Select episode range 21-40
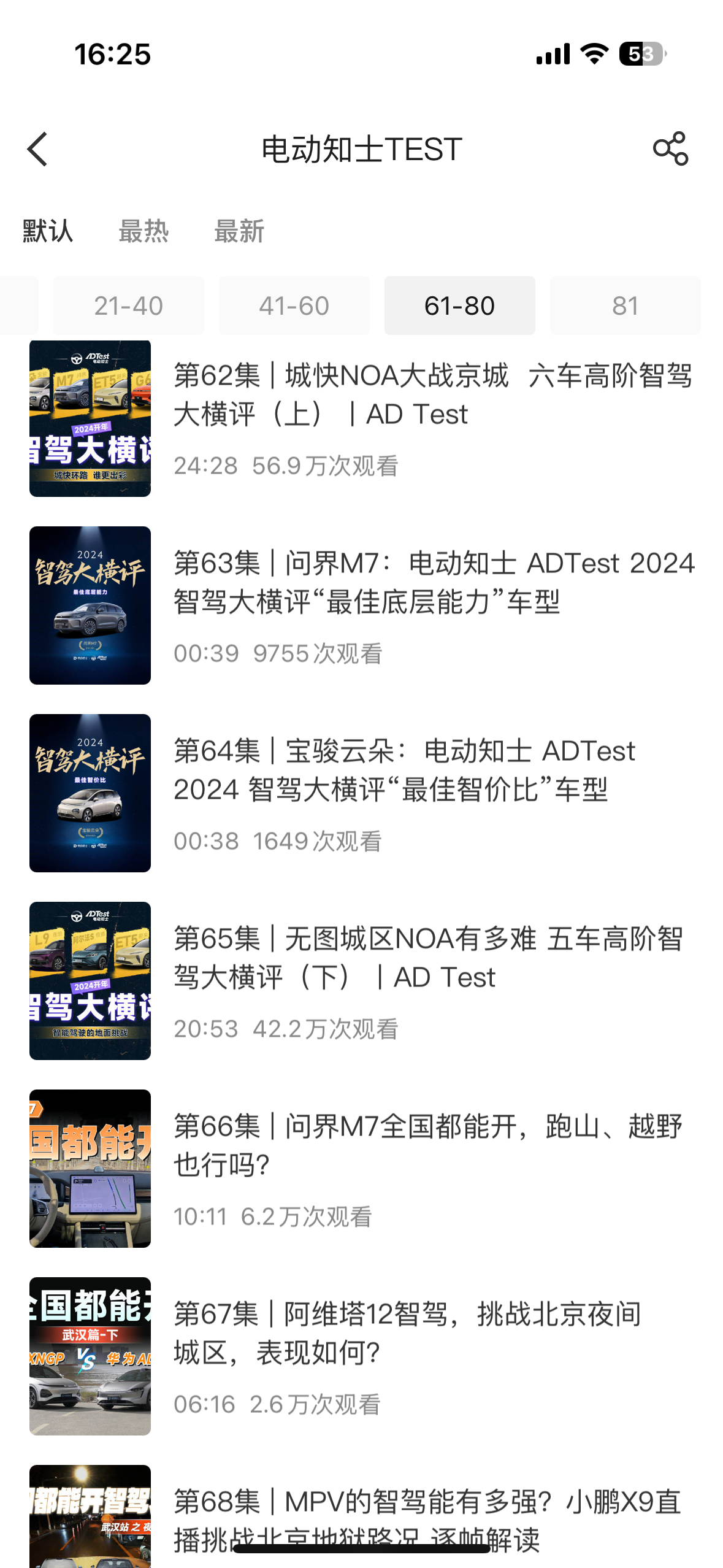This screenshot has width=723, height=1568. pos(129,306)
